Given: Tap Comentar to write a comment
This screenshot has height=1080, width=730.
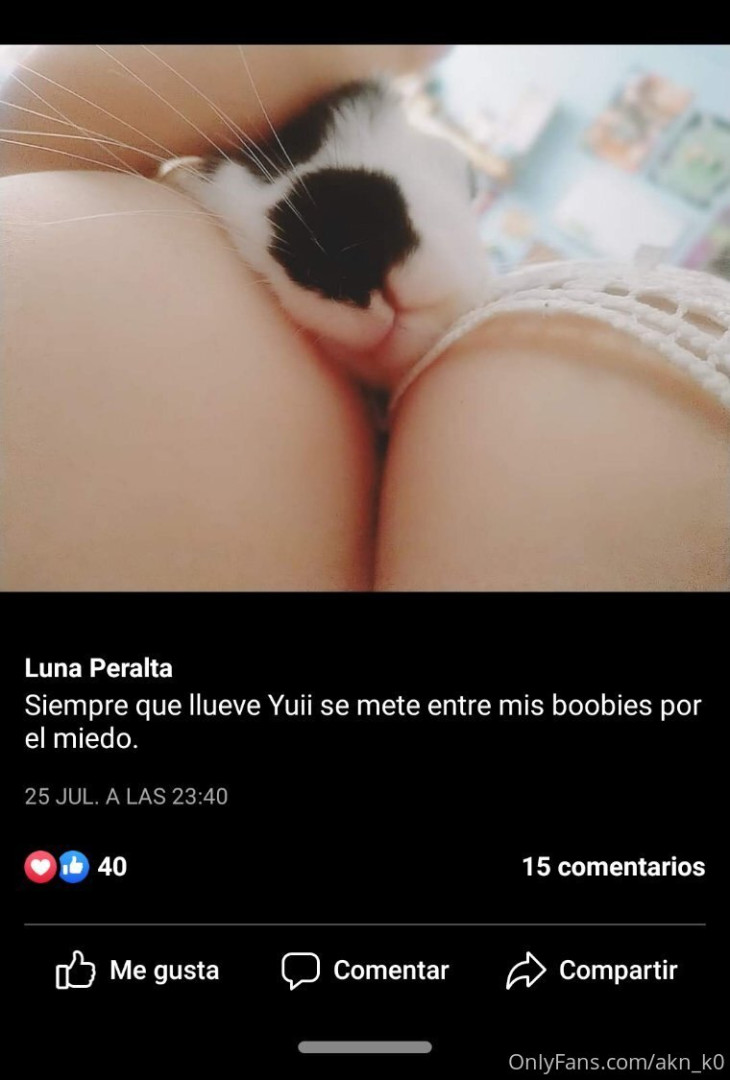Looking at the screenshot, I should click(x=365, y=970).
